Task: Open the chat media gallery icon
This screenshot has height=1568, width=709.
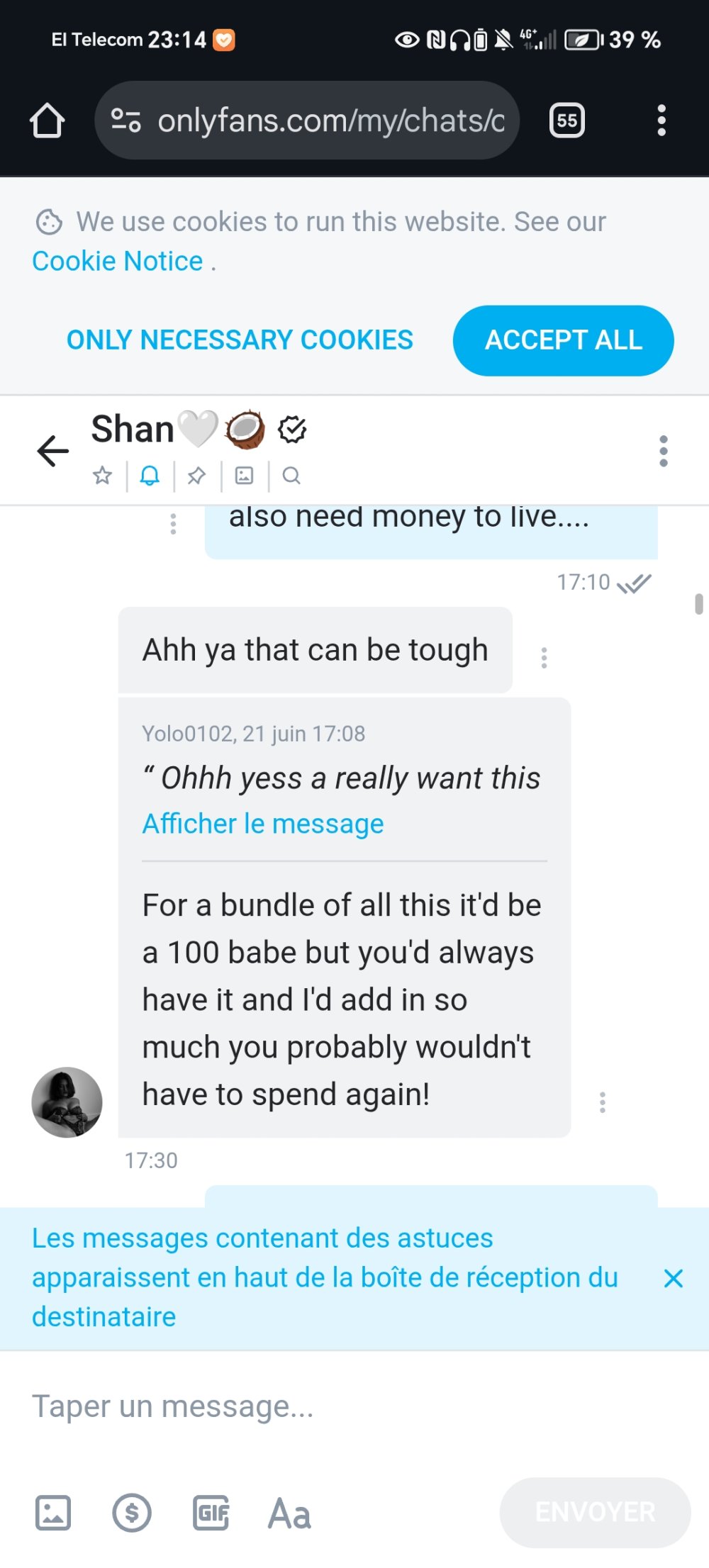Action: 244,476
